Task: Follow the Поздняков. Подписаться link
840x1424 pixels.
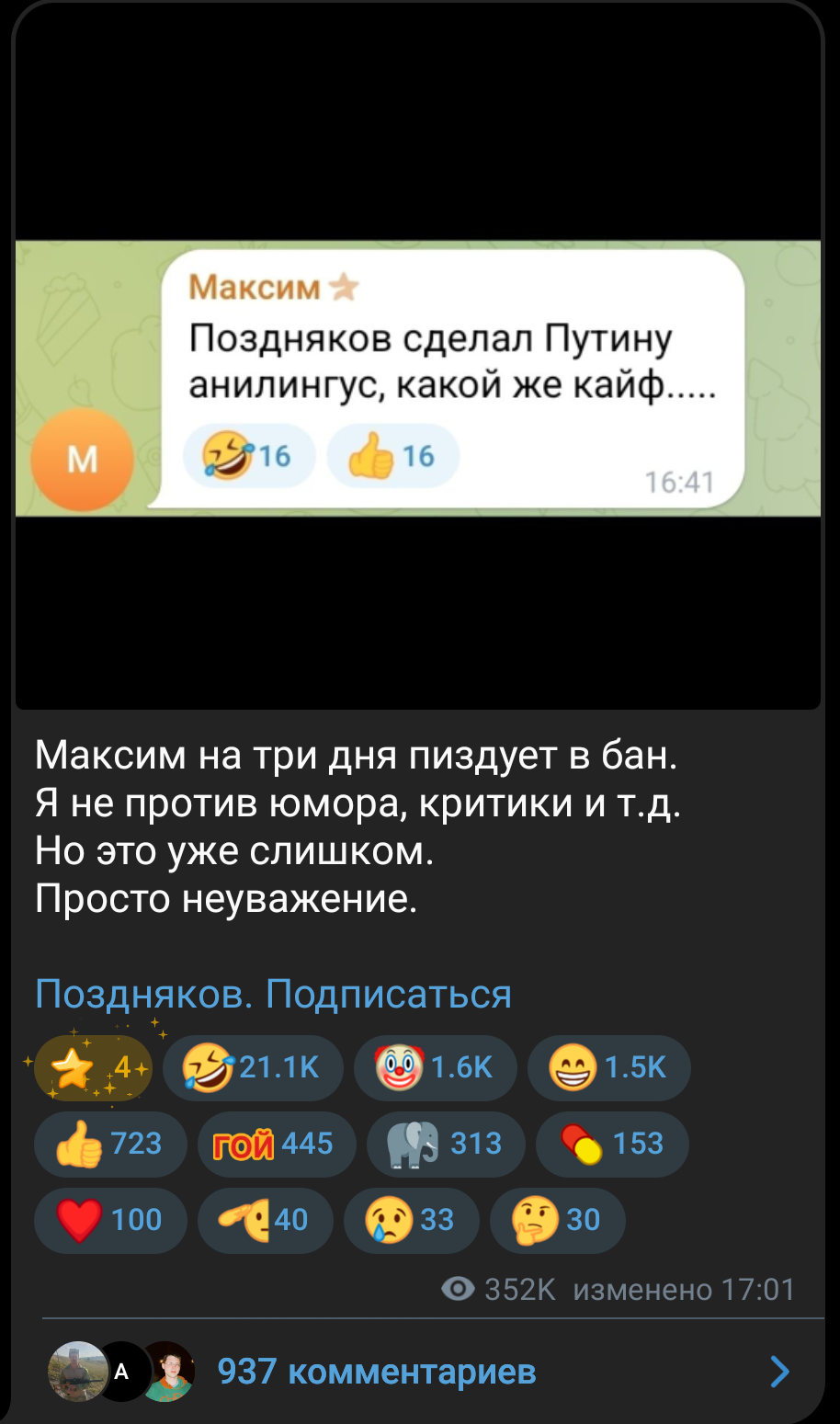Action: [273, 994]
